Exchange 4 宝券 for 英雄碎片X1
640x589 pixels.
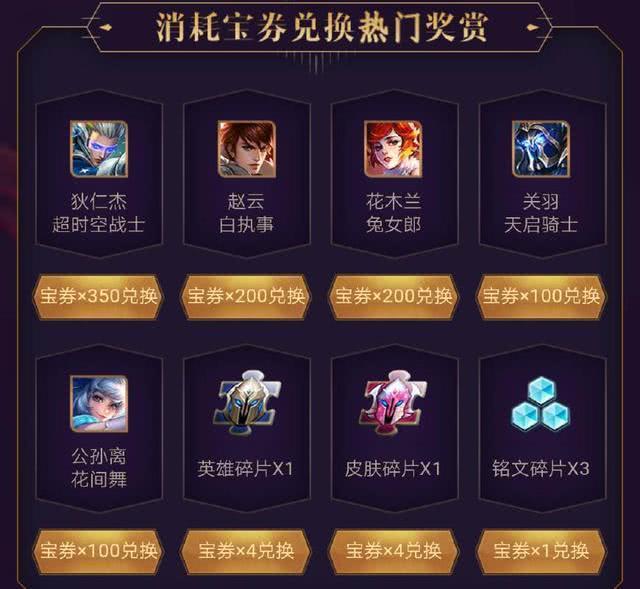coord(246,551)
